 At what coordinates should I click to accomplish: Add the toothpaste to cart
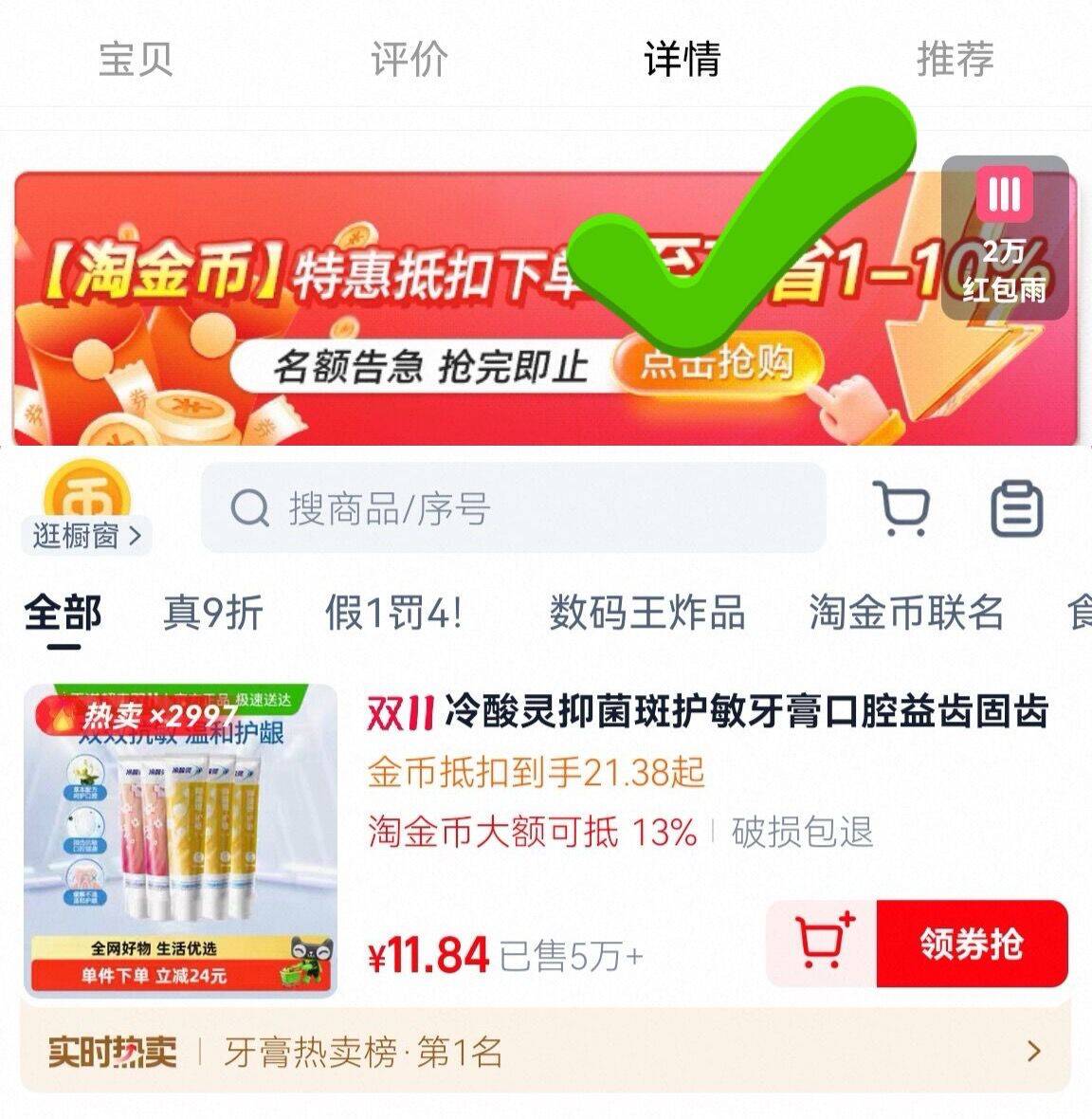(x=822, y=943)
